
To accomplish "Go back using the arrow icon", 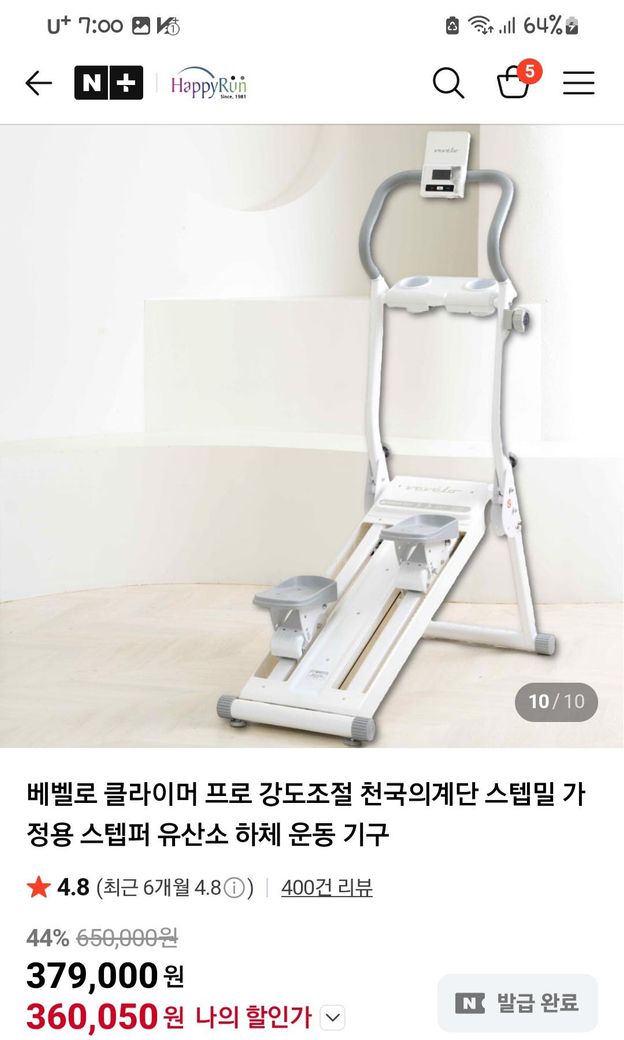I will [38, 83].
